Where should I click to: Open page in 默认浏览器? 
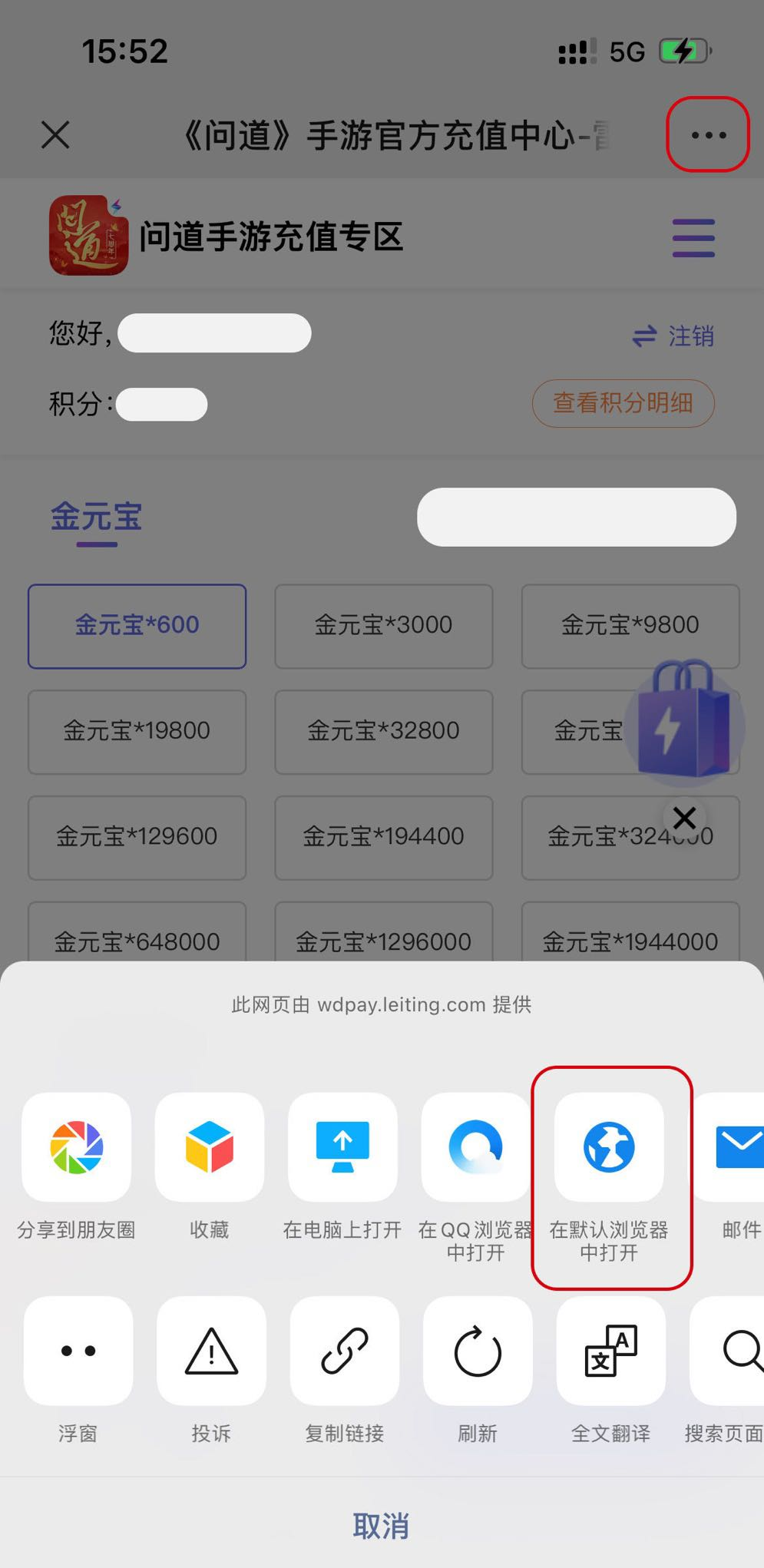point(609,1148)
